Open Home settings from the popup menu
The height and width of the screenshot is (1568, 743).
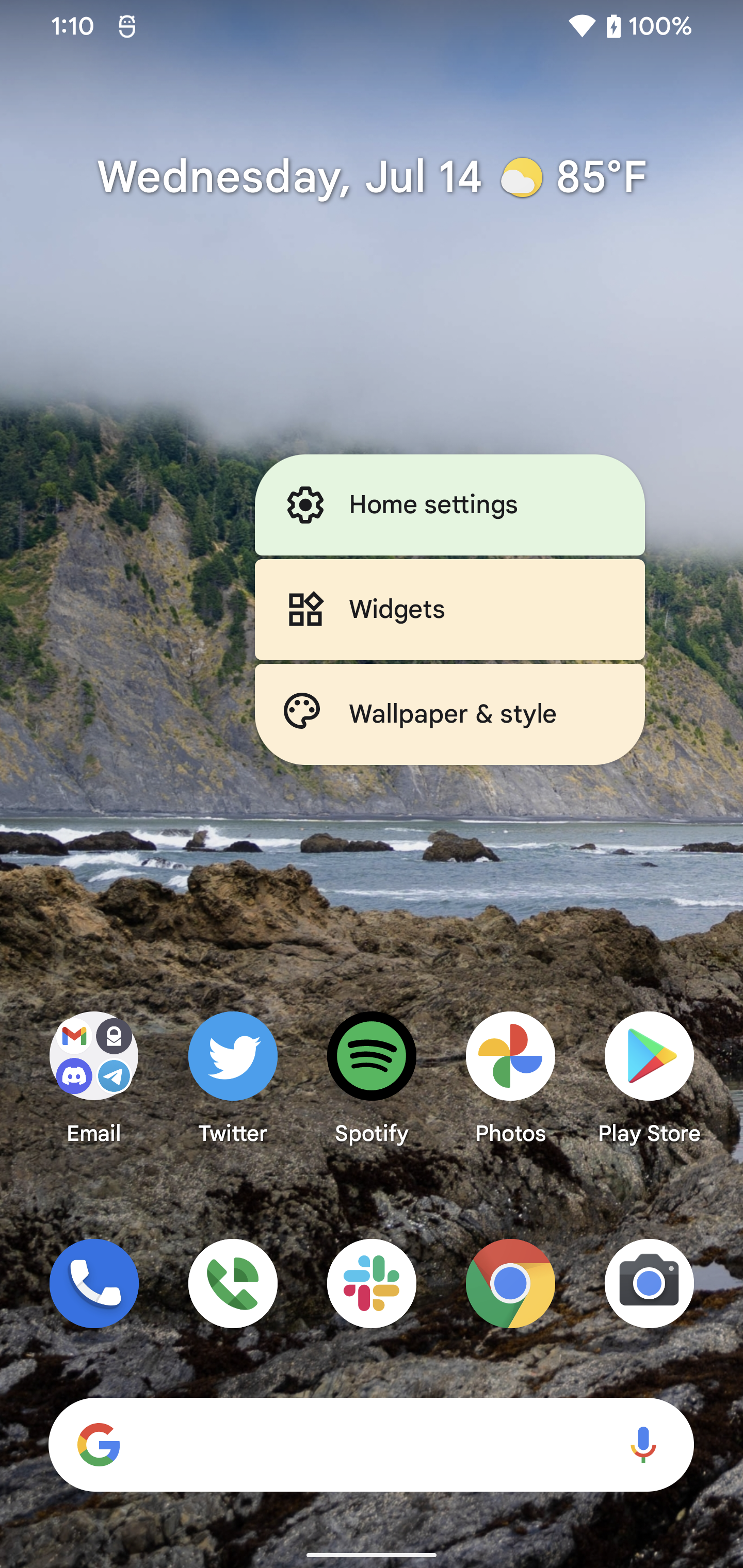[449, 504]
